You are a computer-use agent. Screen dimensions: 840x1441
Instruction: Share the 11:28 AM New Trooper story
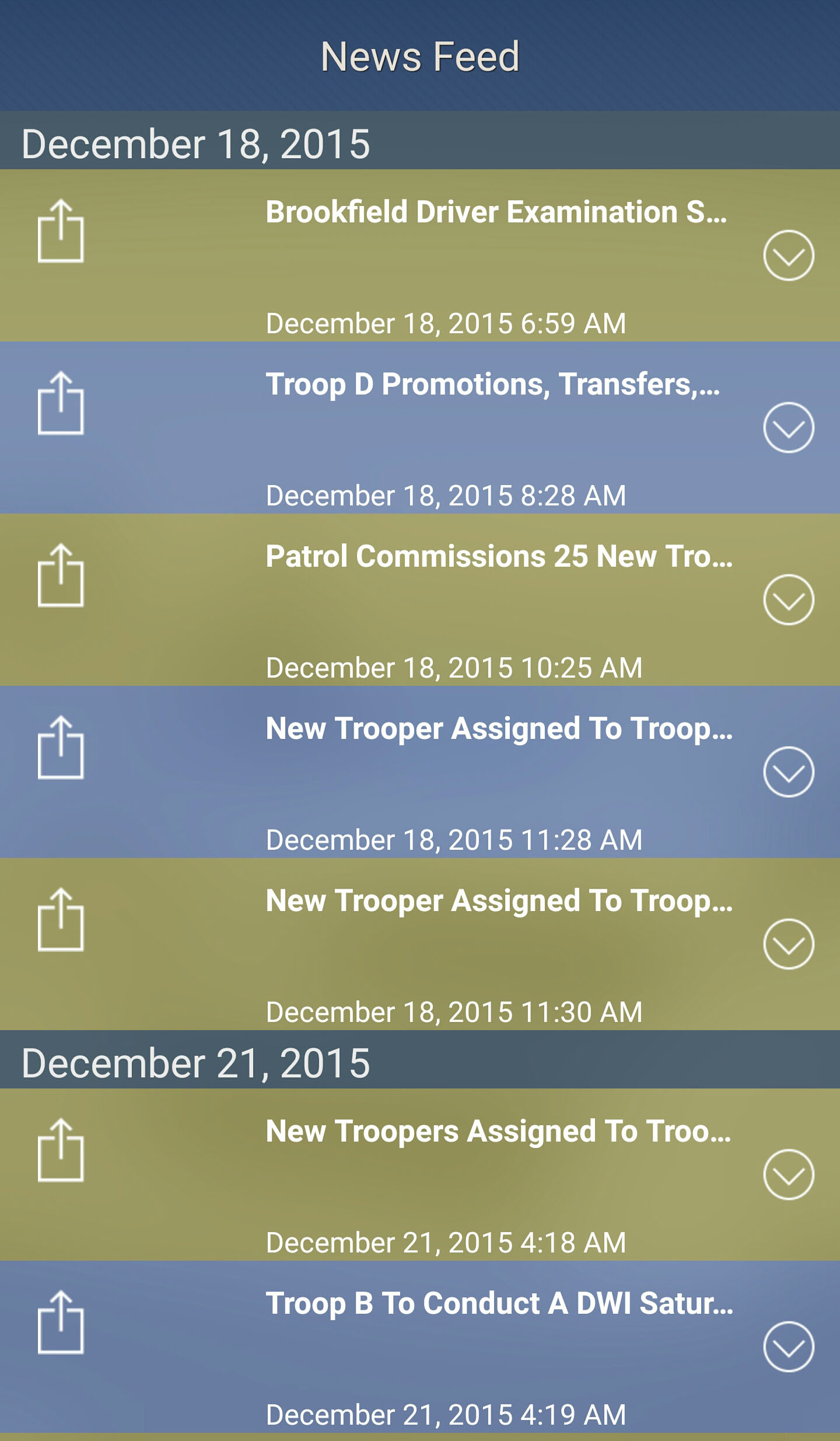point(61,748)
